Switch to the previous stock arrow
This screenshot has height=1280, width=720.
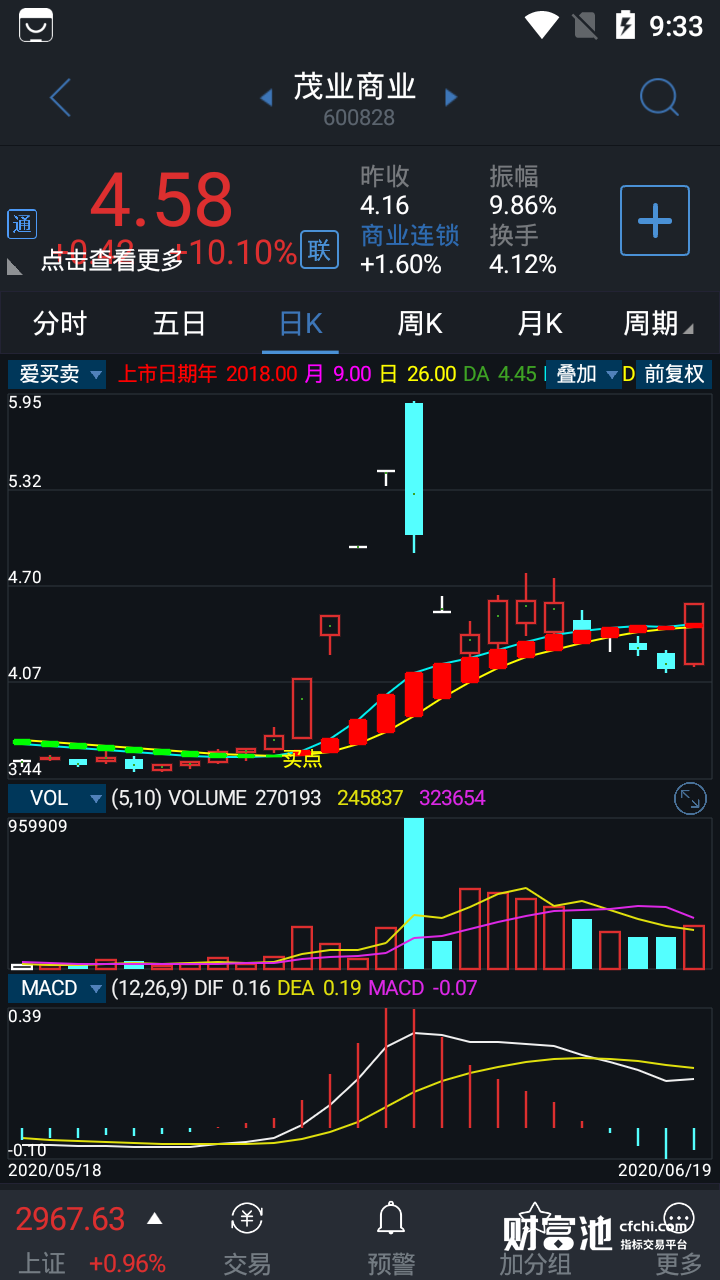point(266,98)
